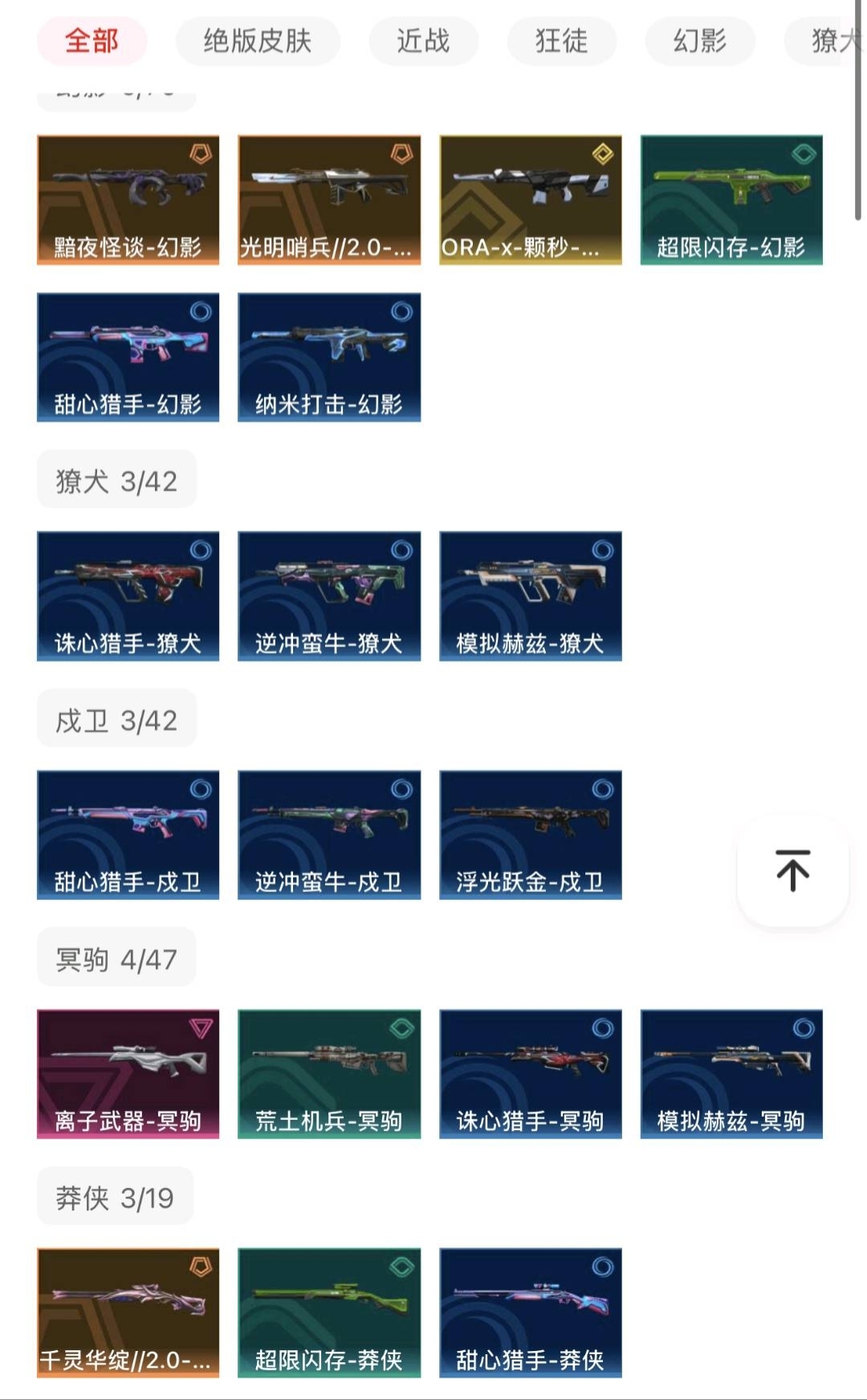The height and width of the screenshot is (1400, 867).
Task: Open the 浮光跃金-戍卫 skin
Action: pyautogui.click(x=530, y=835)
